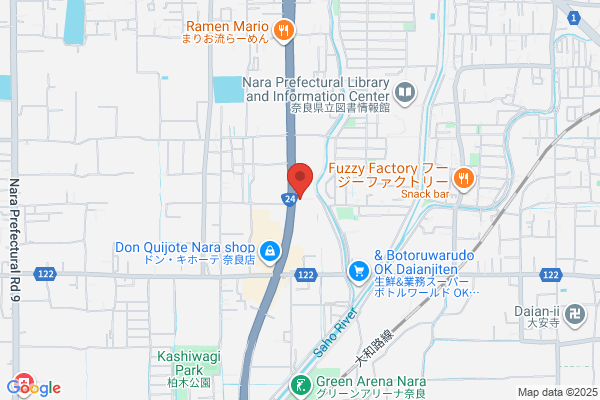Tap the Kashiwagi Park label

[x=189, y=363]
